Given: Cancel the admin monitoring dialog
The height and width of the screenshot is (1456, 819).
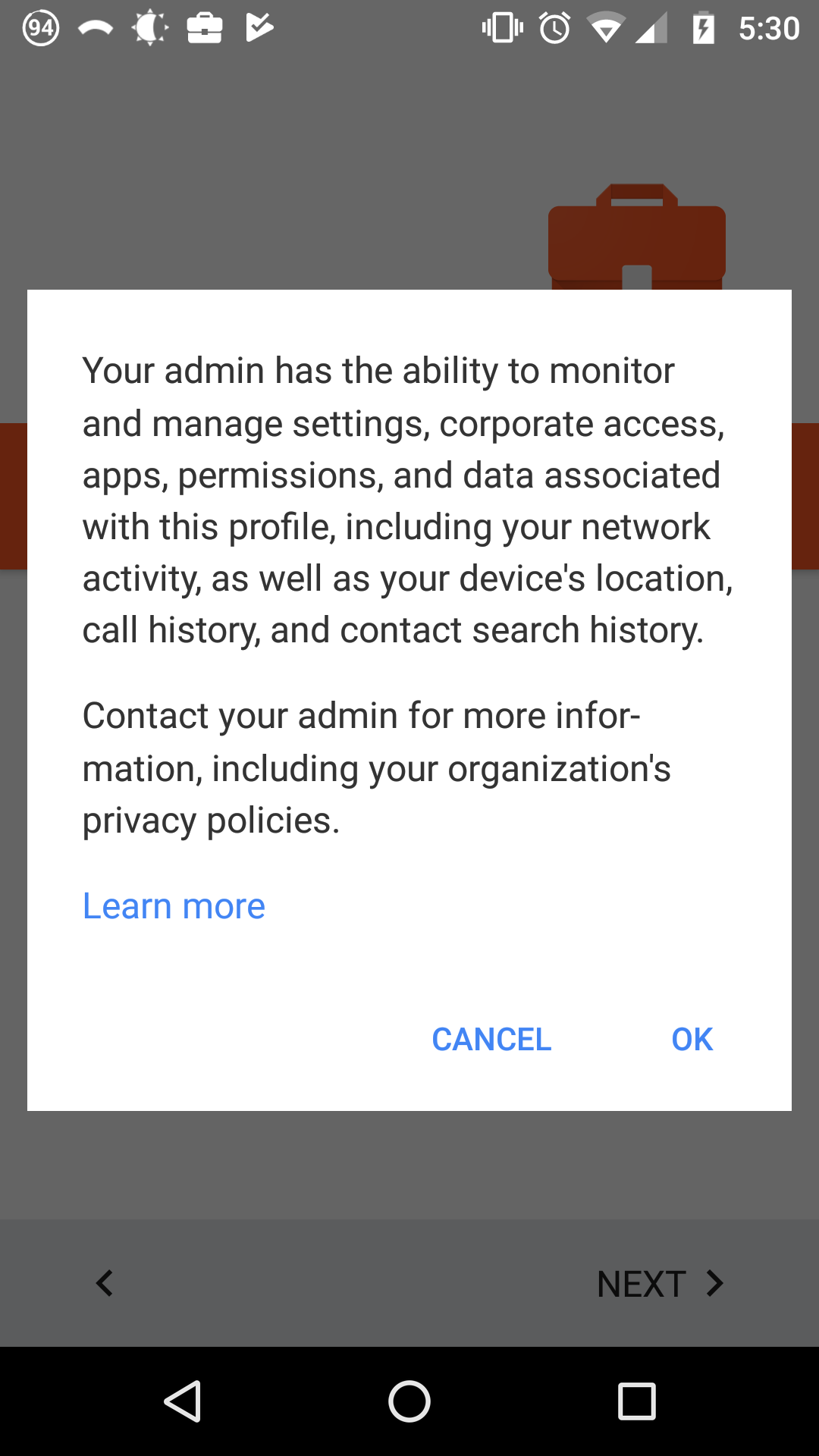Looking at the screenshot, I should point(491,1039).
